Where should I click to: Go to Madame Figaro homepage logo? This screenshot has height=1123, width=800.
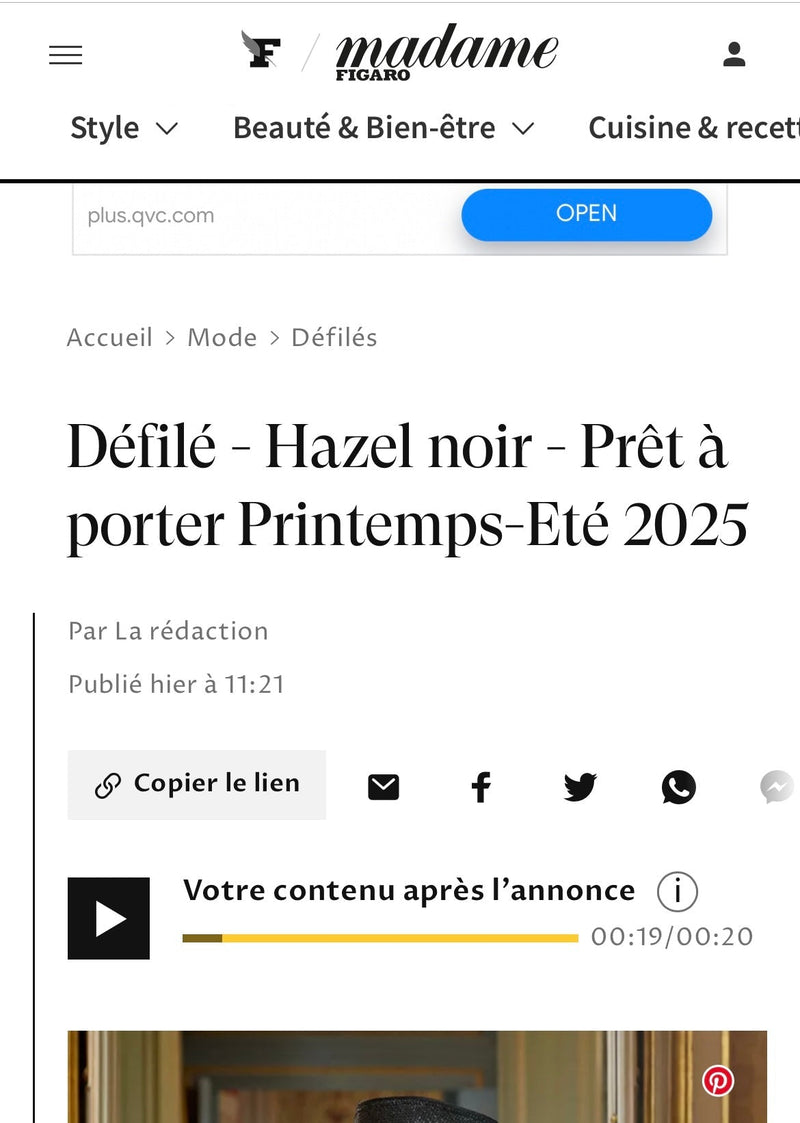point(445,52)
